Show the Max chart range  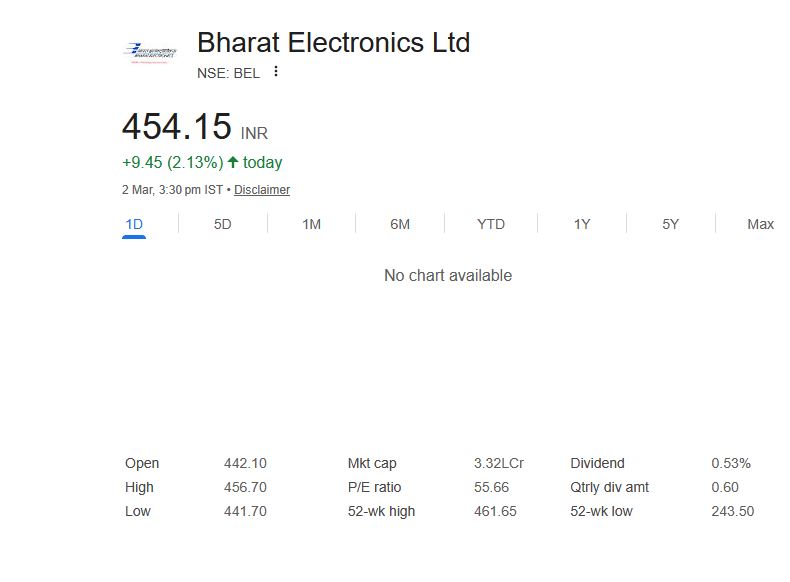[760, 224]
